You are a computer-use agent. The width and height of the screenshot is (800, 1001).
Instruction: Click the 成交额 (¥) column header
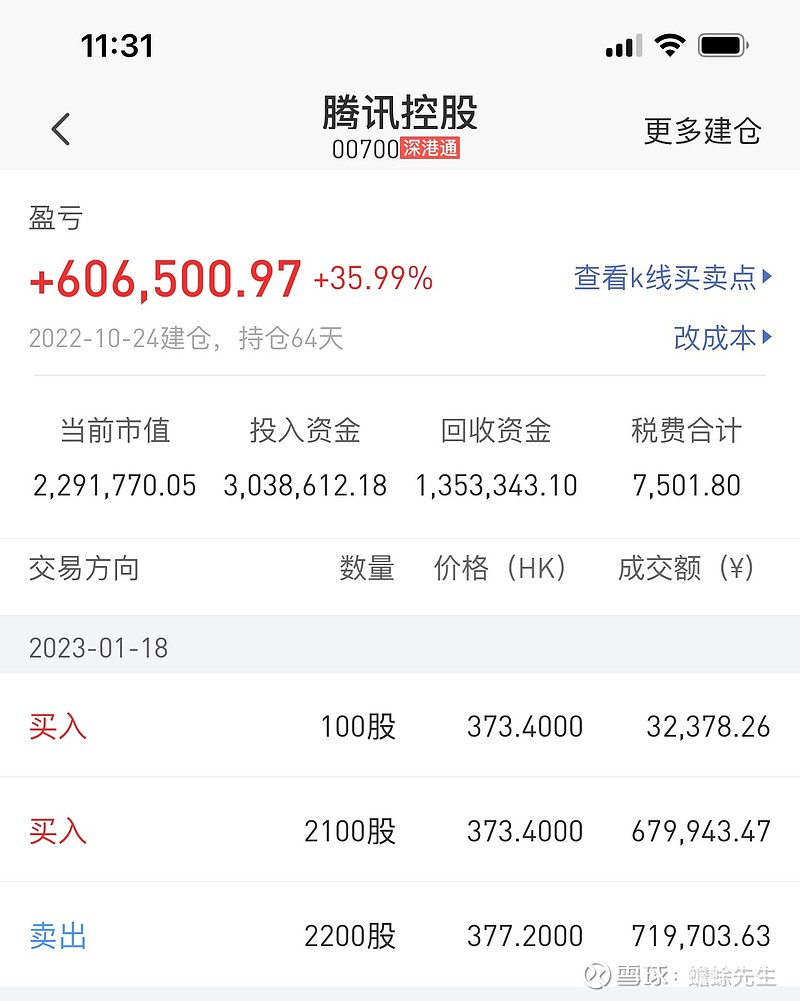[686, 569]
